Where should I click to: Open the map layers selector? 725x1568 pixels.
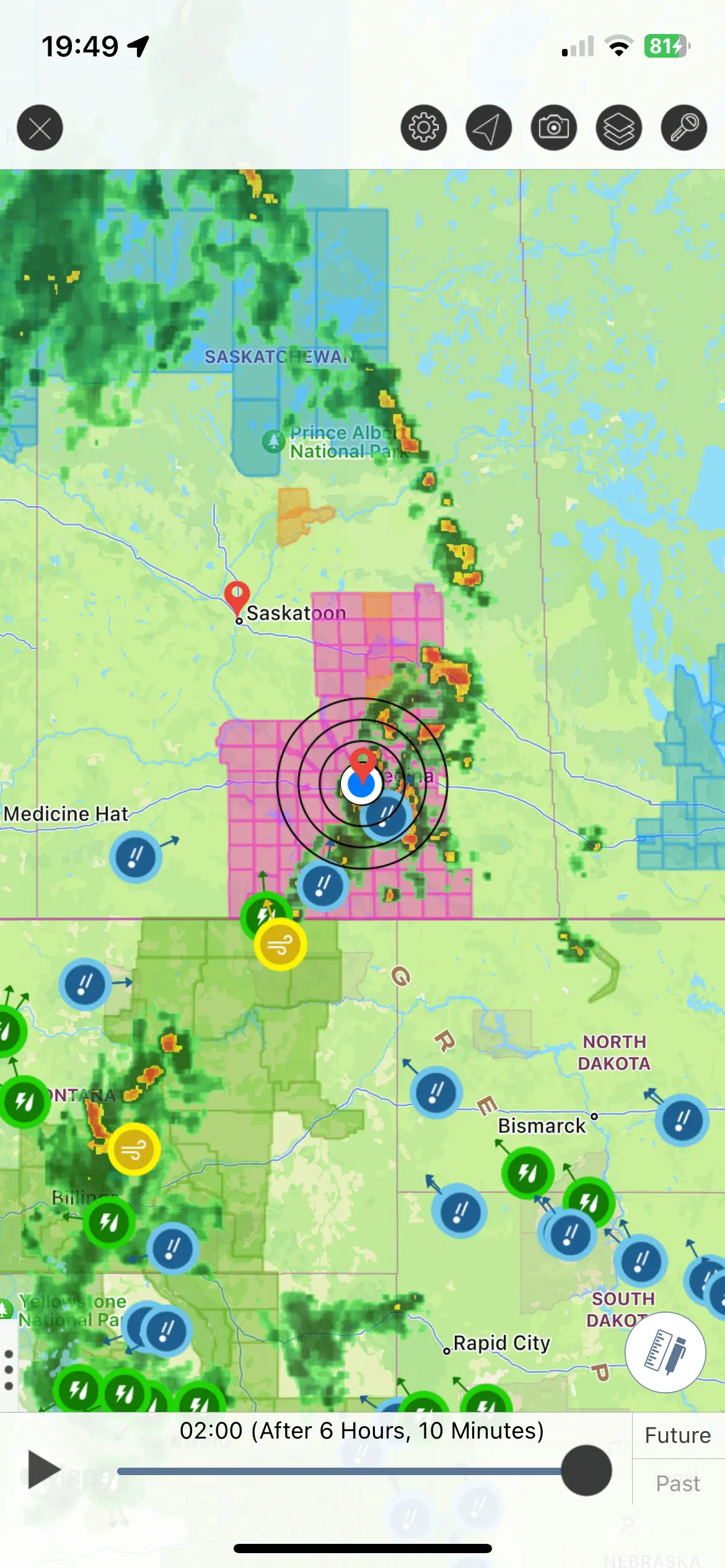[619, 128]
